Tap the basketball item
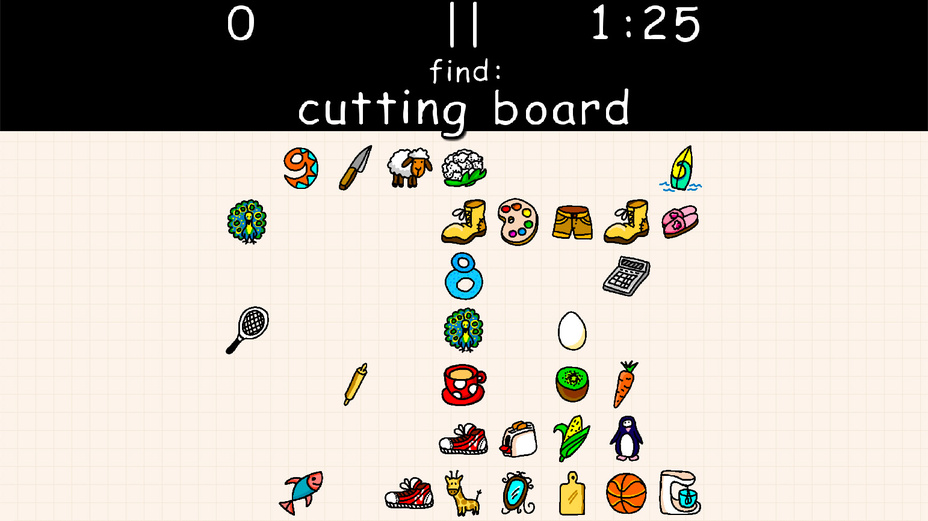The image size is (928, 521). point(626,492)
